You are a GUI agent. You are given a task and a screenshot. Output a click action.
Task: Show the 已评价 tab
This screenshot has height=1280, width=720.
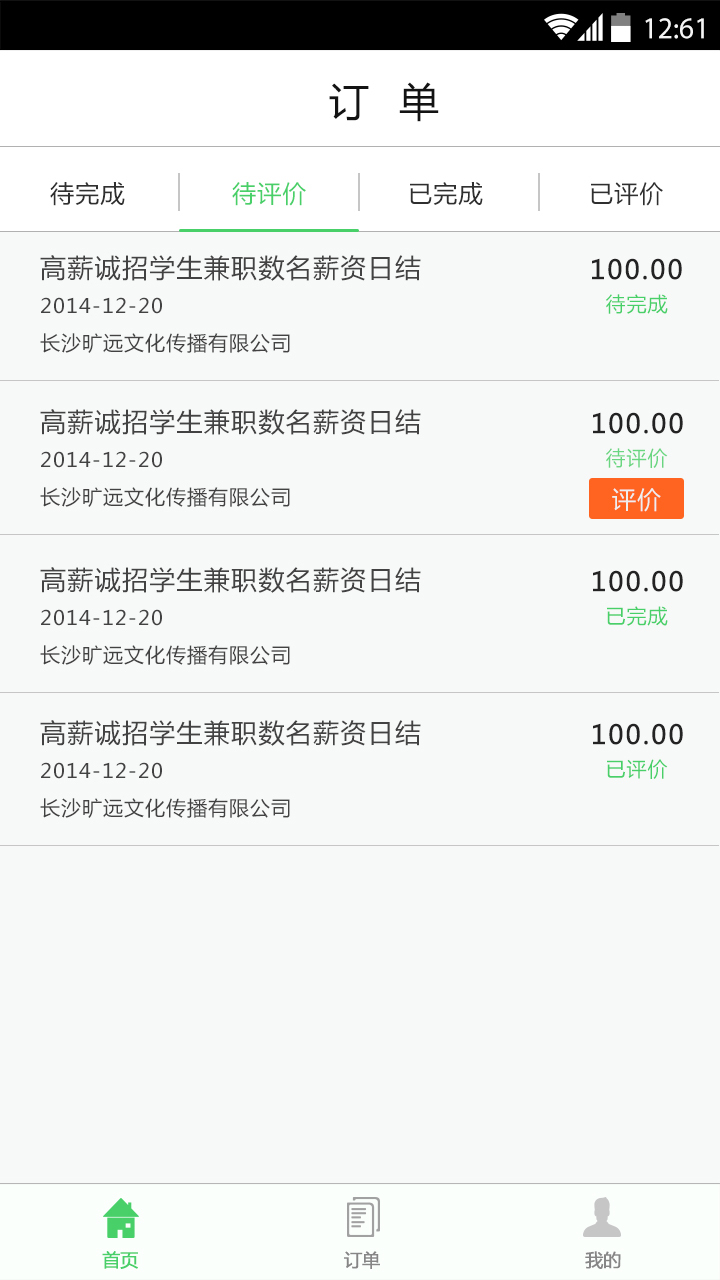pos(627,193)
